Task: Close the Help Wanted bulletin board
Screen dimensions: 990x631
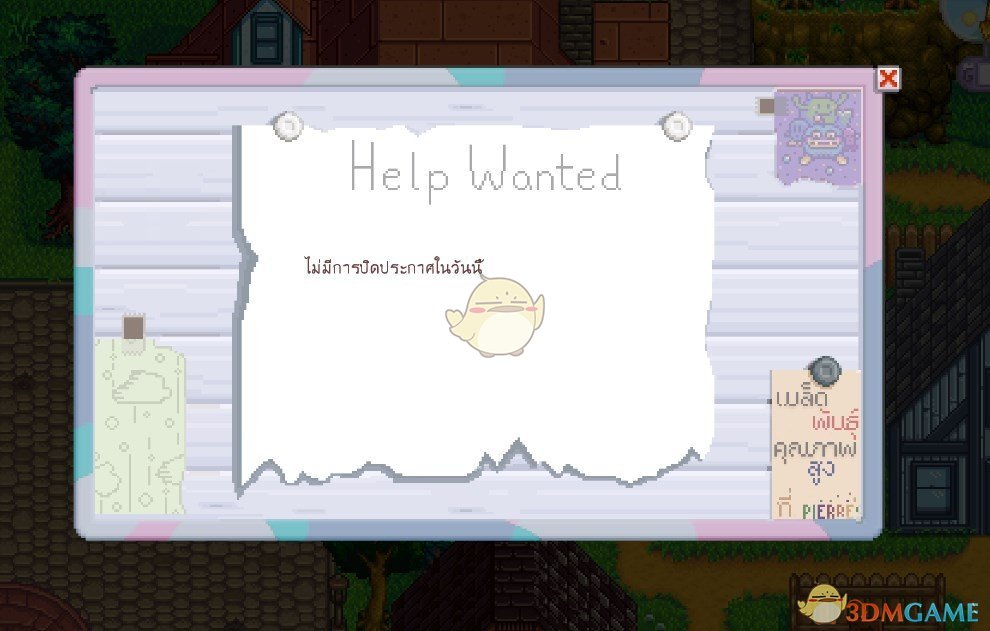Action: point(888,78)
